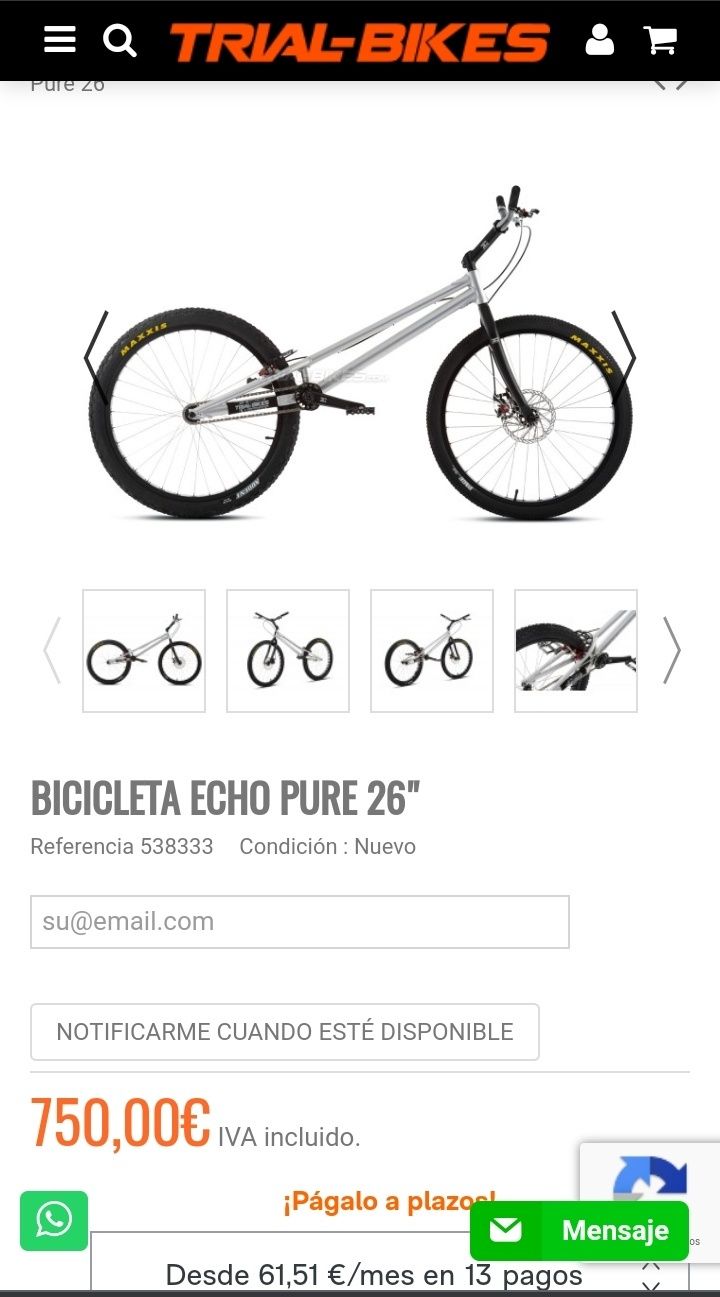
Task: Show the previous product image
Action: (x=95, y=357)
